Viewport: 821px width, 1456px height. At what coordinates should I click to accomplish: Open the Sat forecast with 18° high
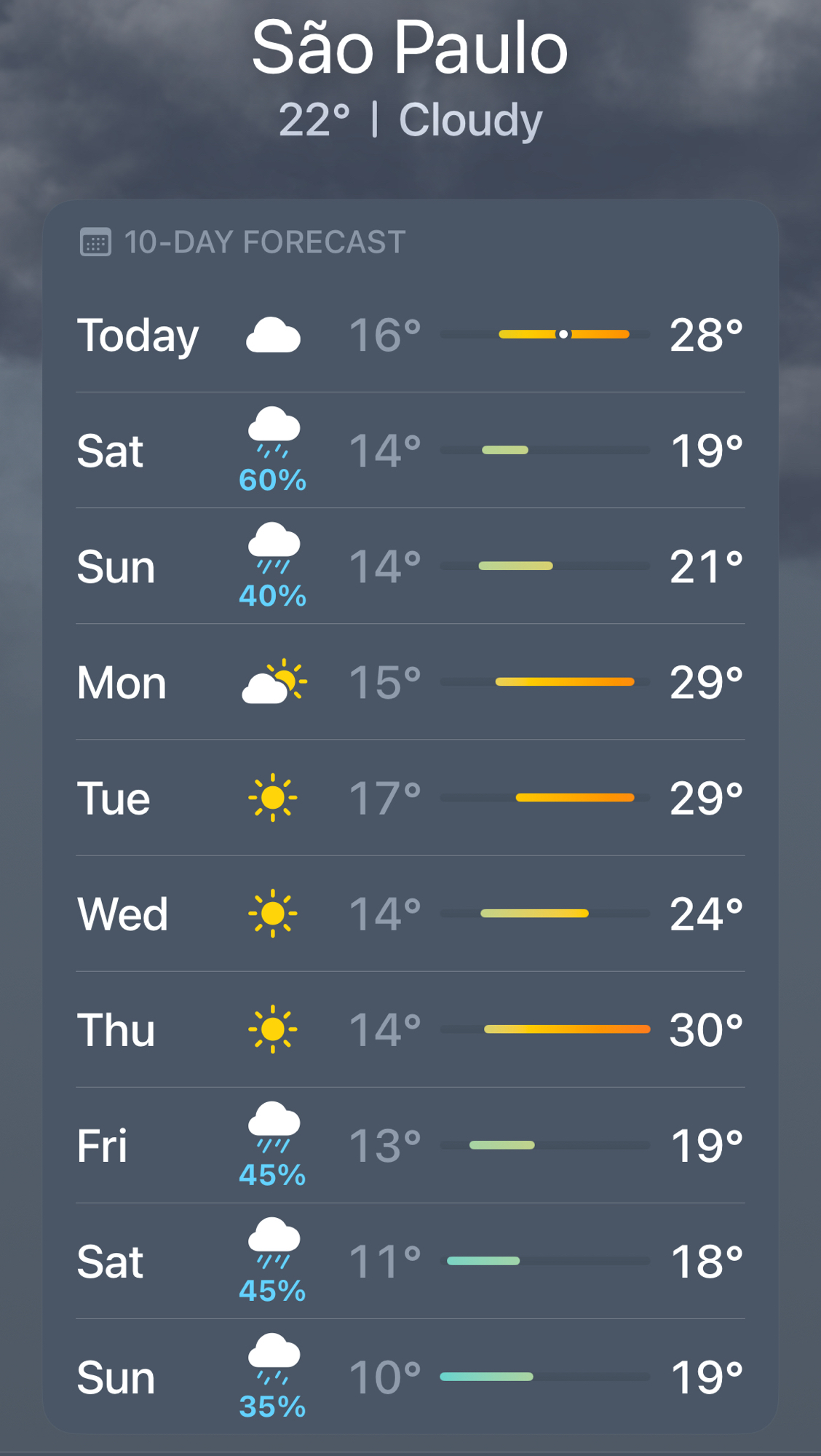point(410,1261)
